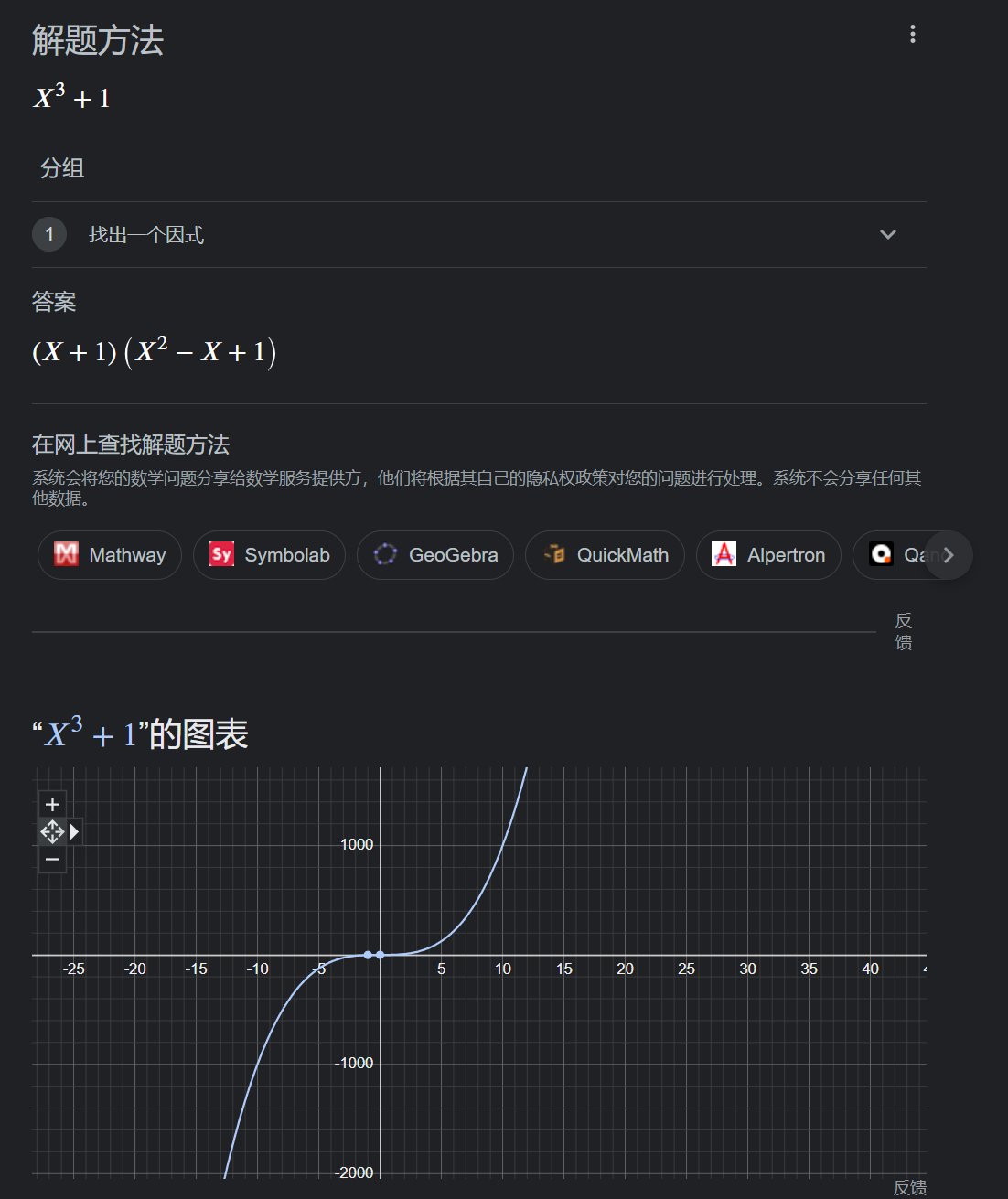The width and height of the screenshot is (1008, 1199).
Task: Select the GeoGebra chip
Action: click(435, 555)
